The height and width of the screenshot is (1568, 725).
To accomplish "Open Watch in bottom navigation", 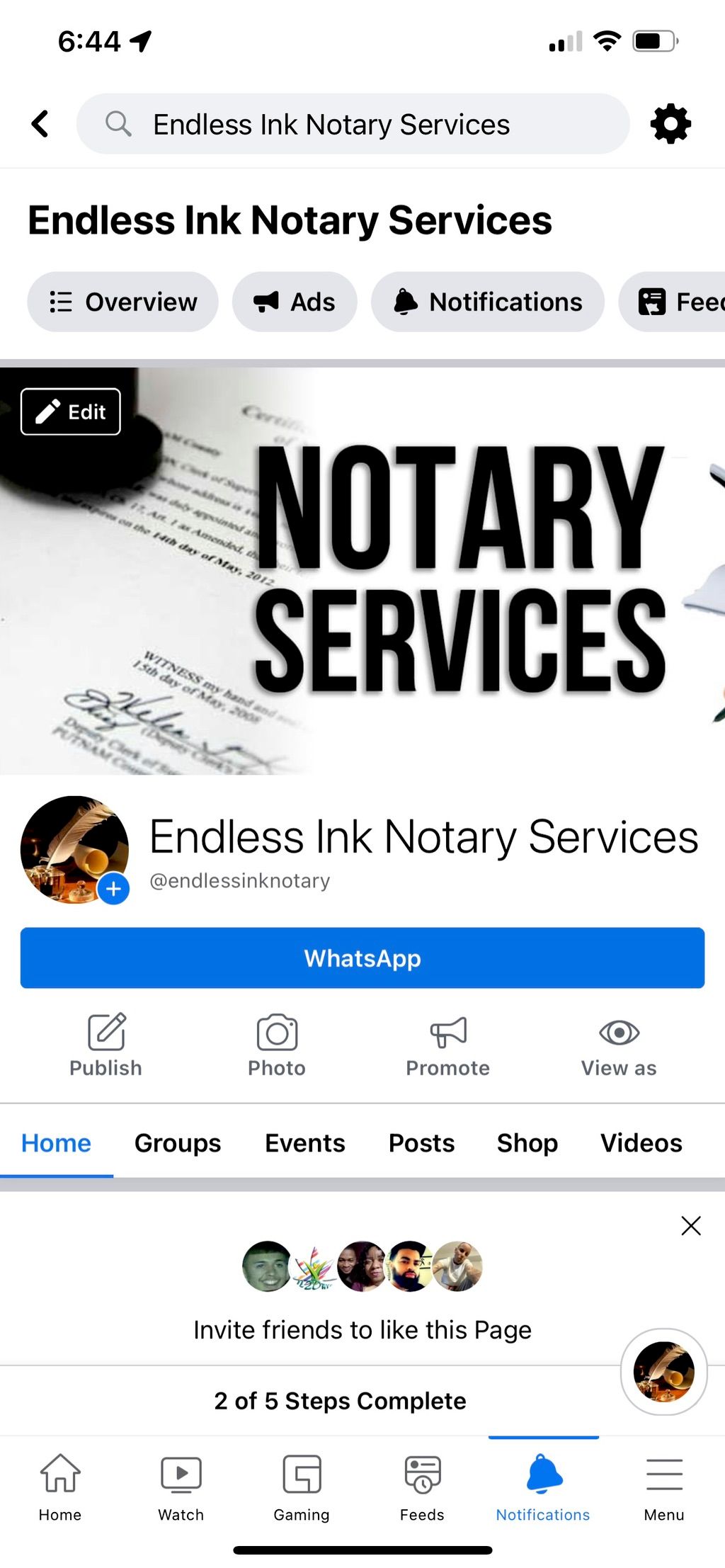I will coord(181,1487).
